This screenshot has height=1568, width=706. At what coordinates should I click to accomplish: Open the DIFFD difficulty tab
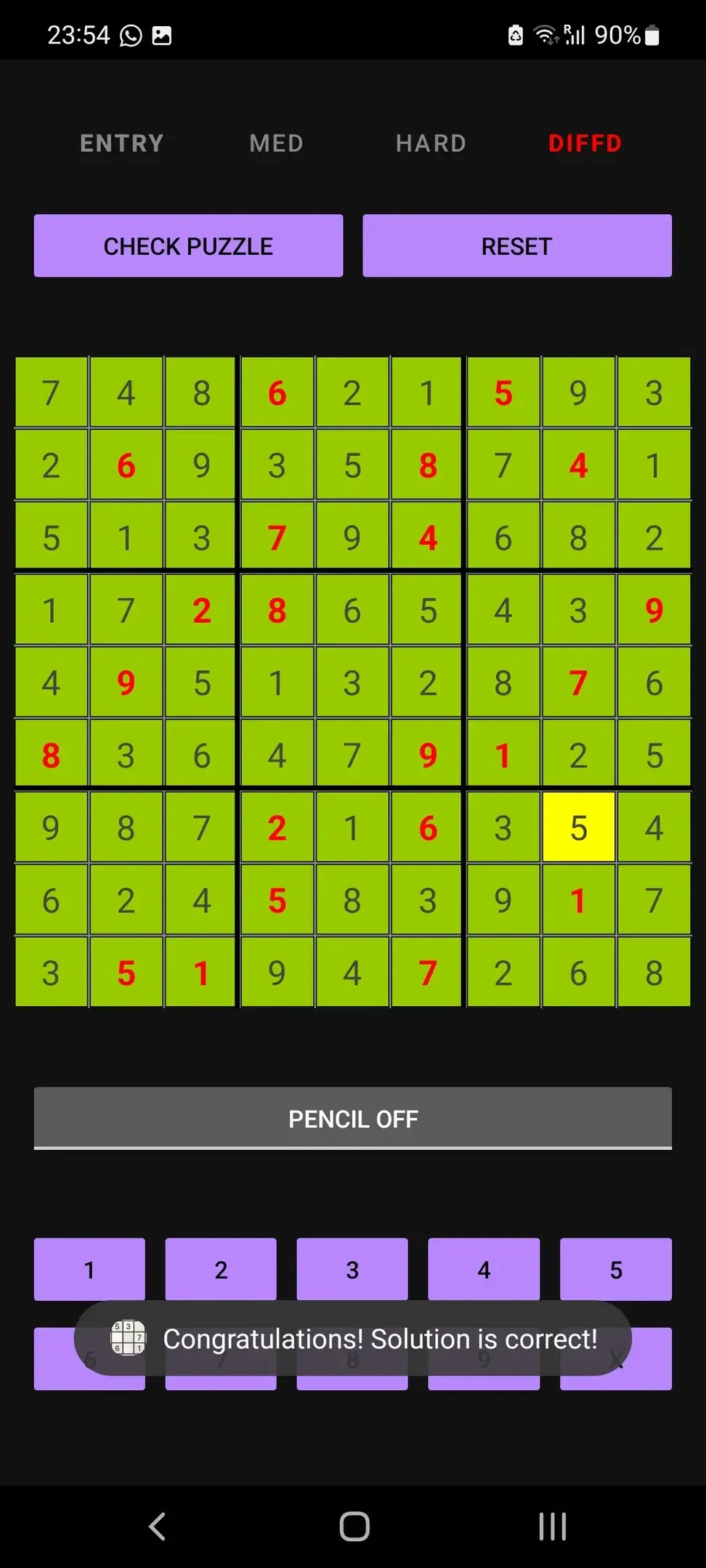pyautogui.click(x=585, y=143)
